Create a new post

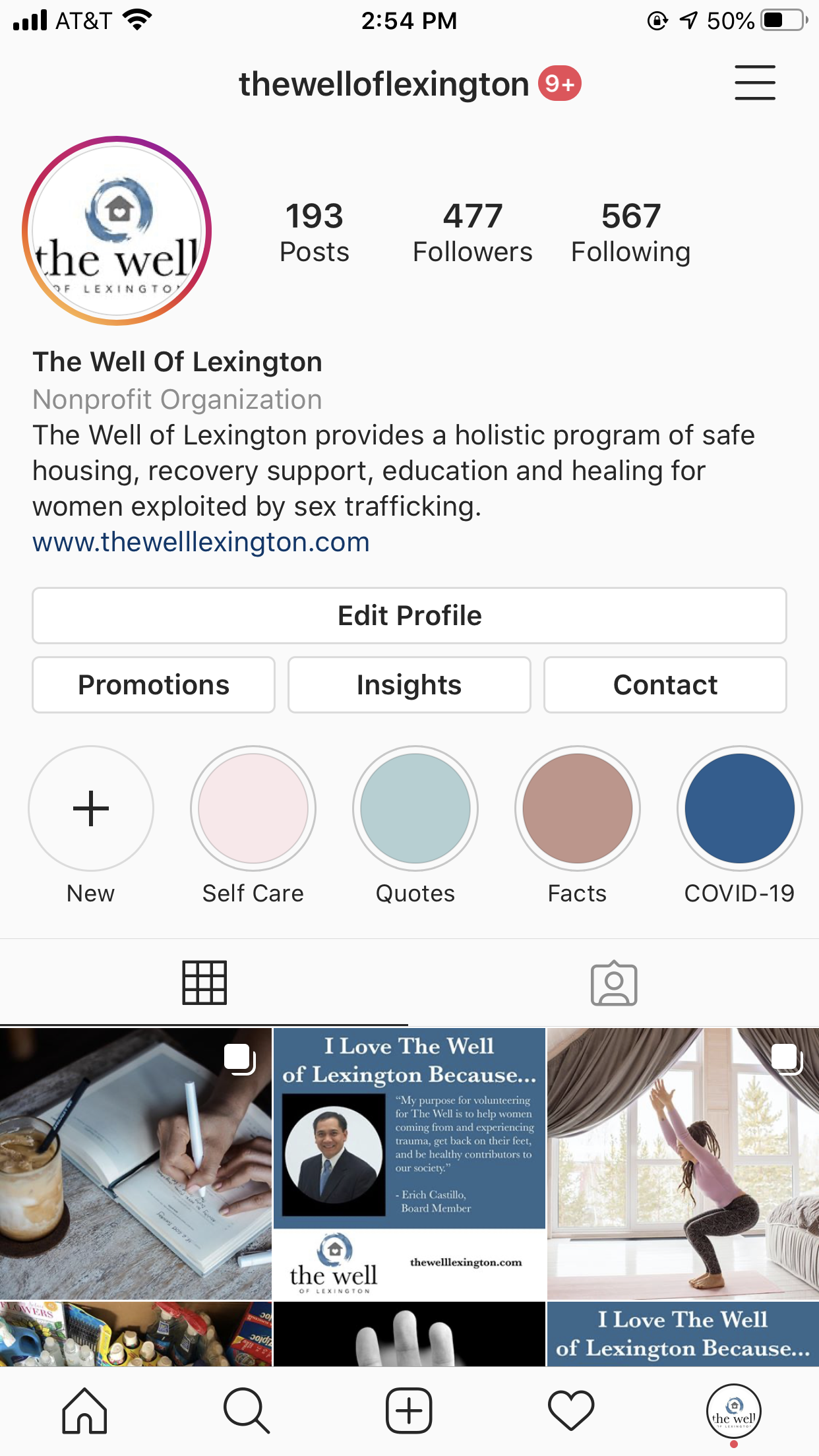pos(409,1411)
